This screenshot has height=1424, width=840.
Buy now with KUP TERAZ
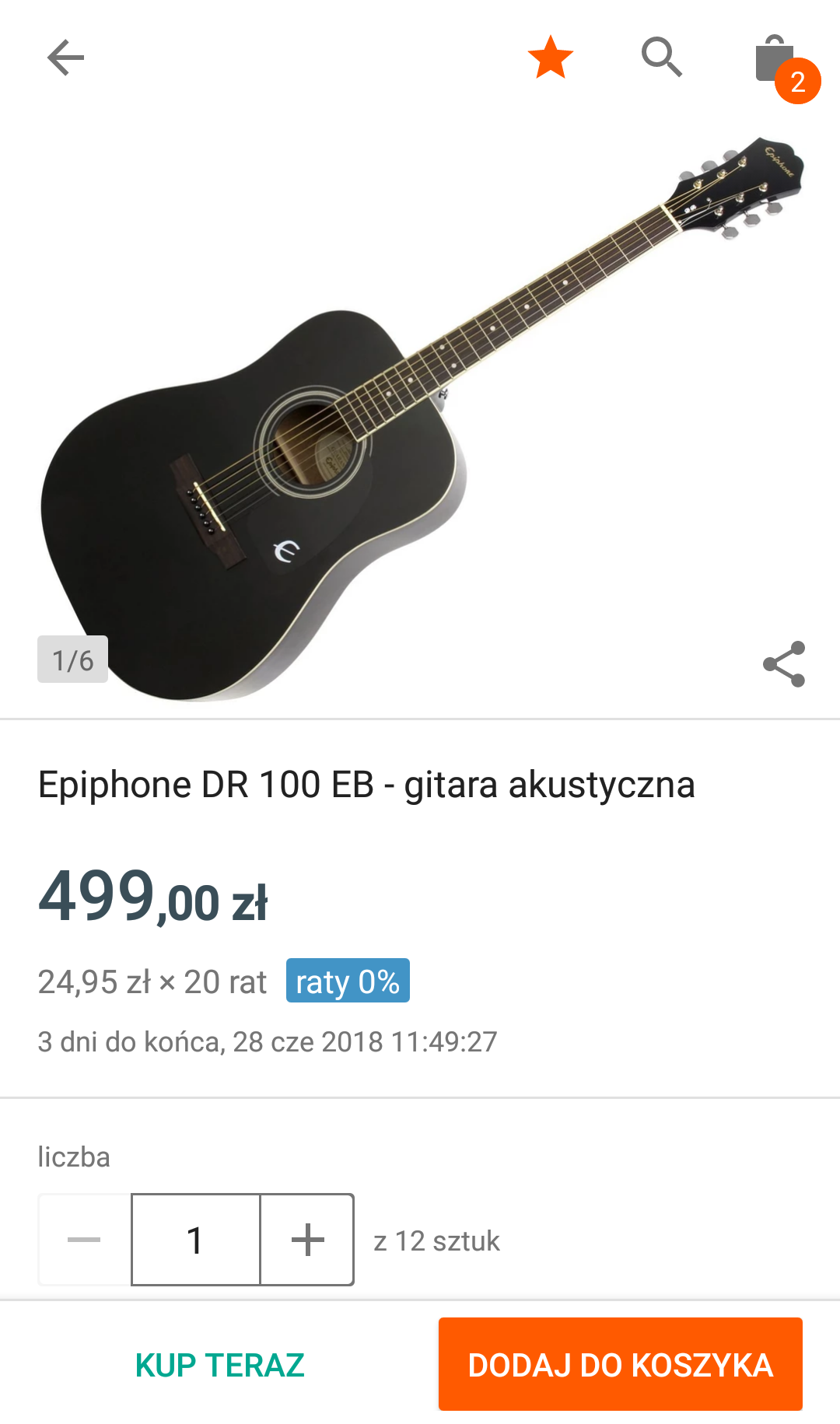pyautogui.click(x=220, y=1365)
